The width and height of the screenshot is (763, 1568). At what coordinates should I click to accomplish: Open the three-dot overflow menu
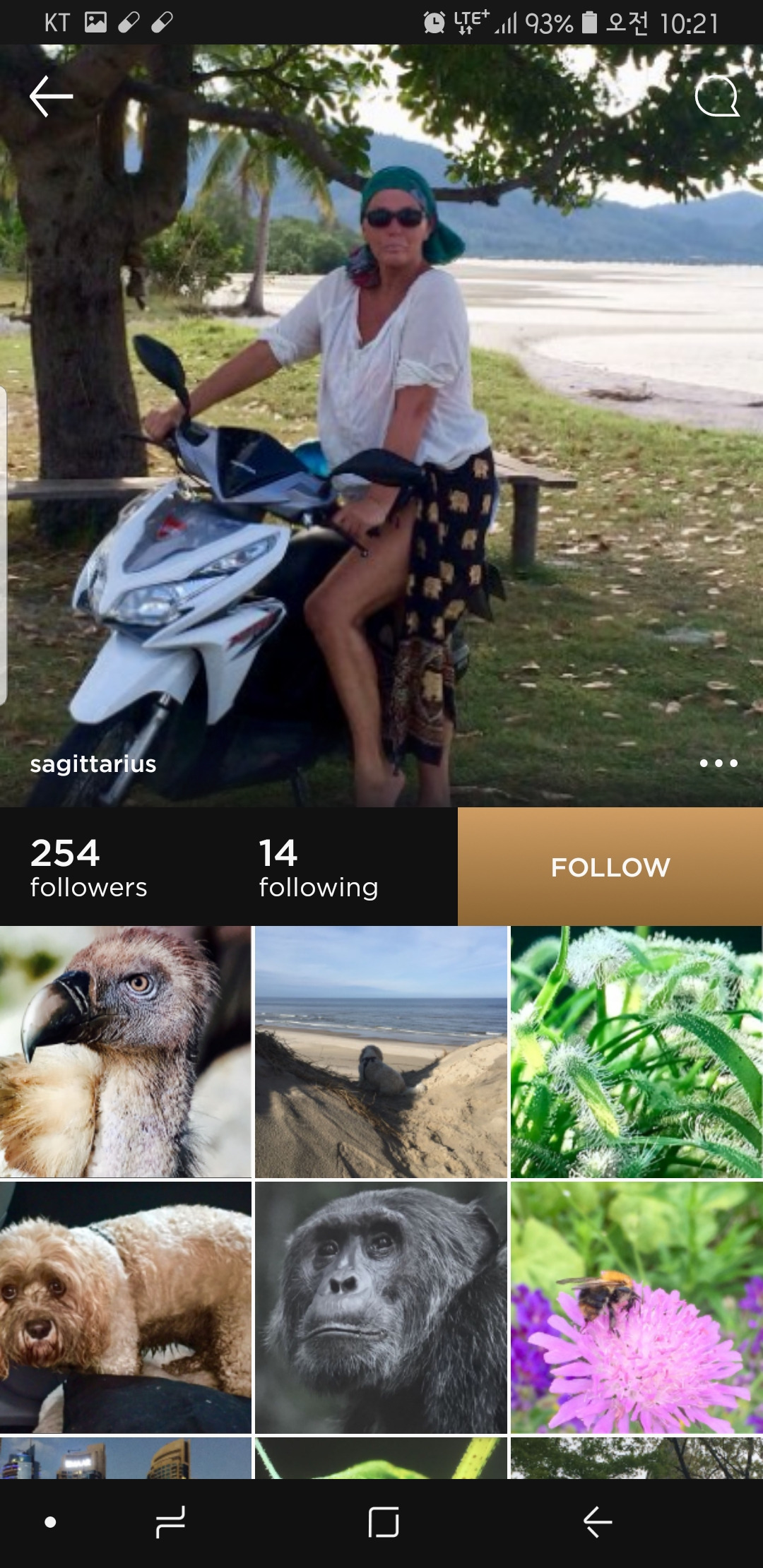pos(718,763)
